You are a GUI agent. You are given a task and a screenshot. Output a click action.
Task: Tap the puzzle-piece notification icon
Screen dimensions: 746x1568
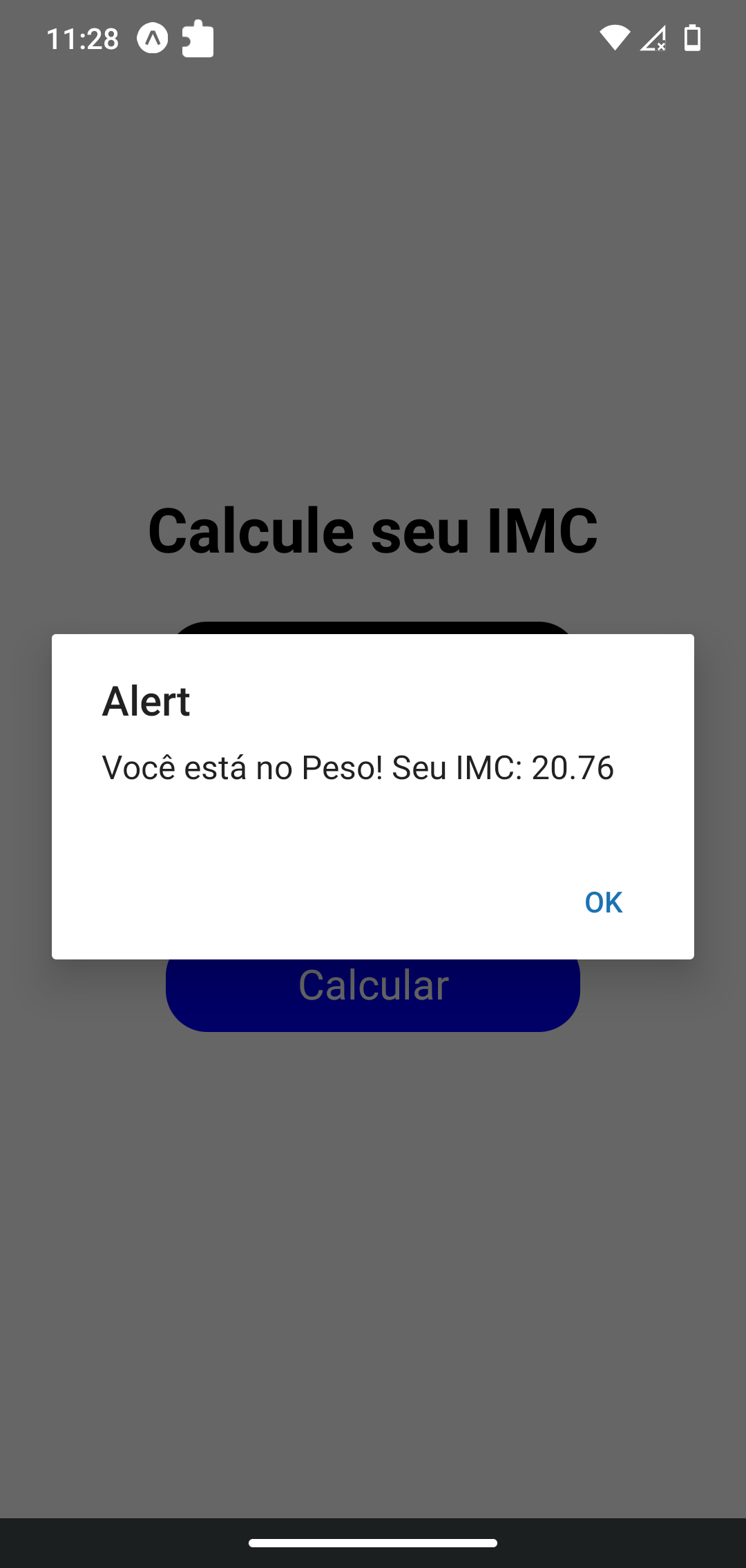pos(198,39)
